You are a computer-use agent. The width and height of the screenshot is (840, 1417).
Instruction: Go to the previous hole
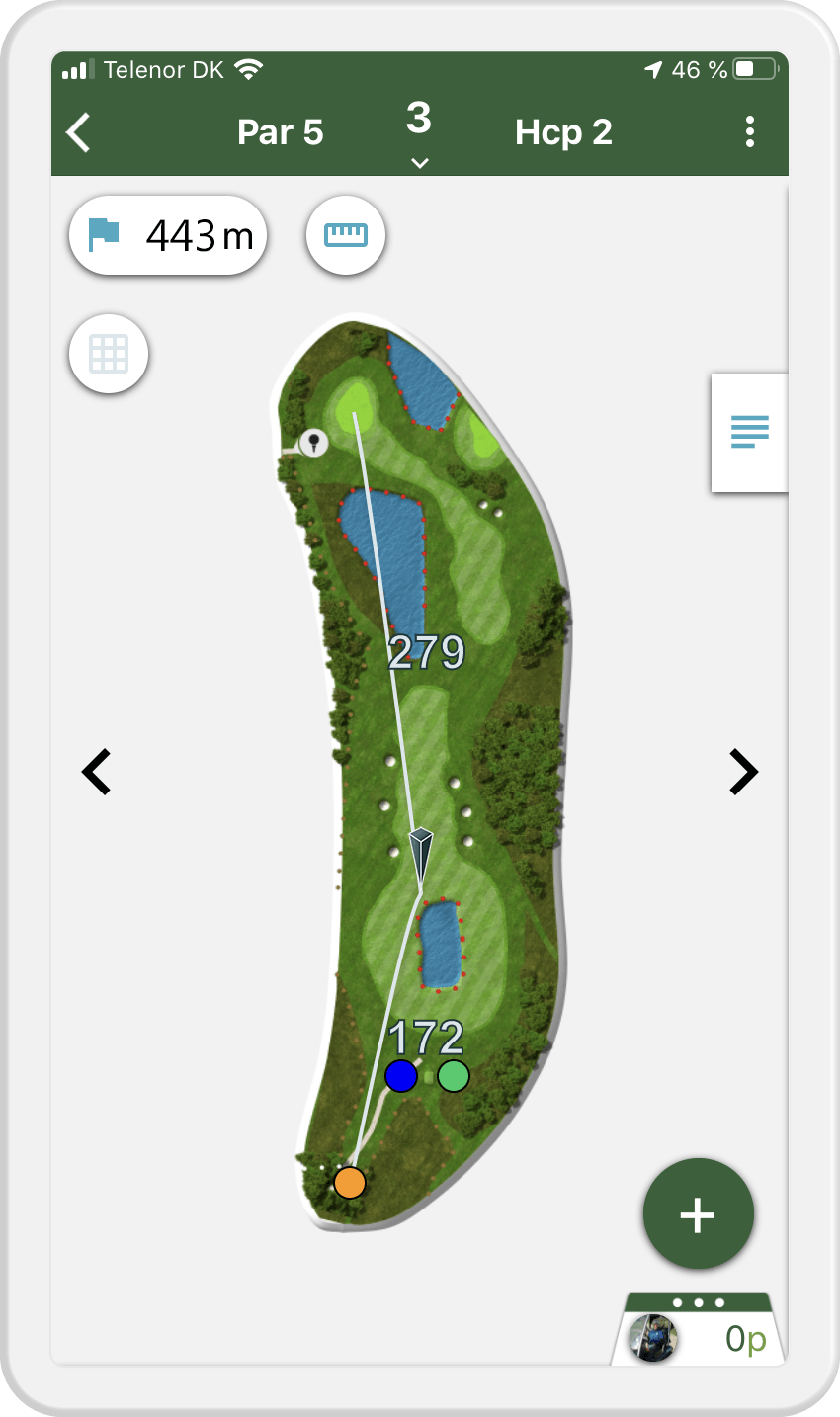tap(96, 772)
